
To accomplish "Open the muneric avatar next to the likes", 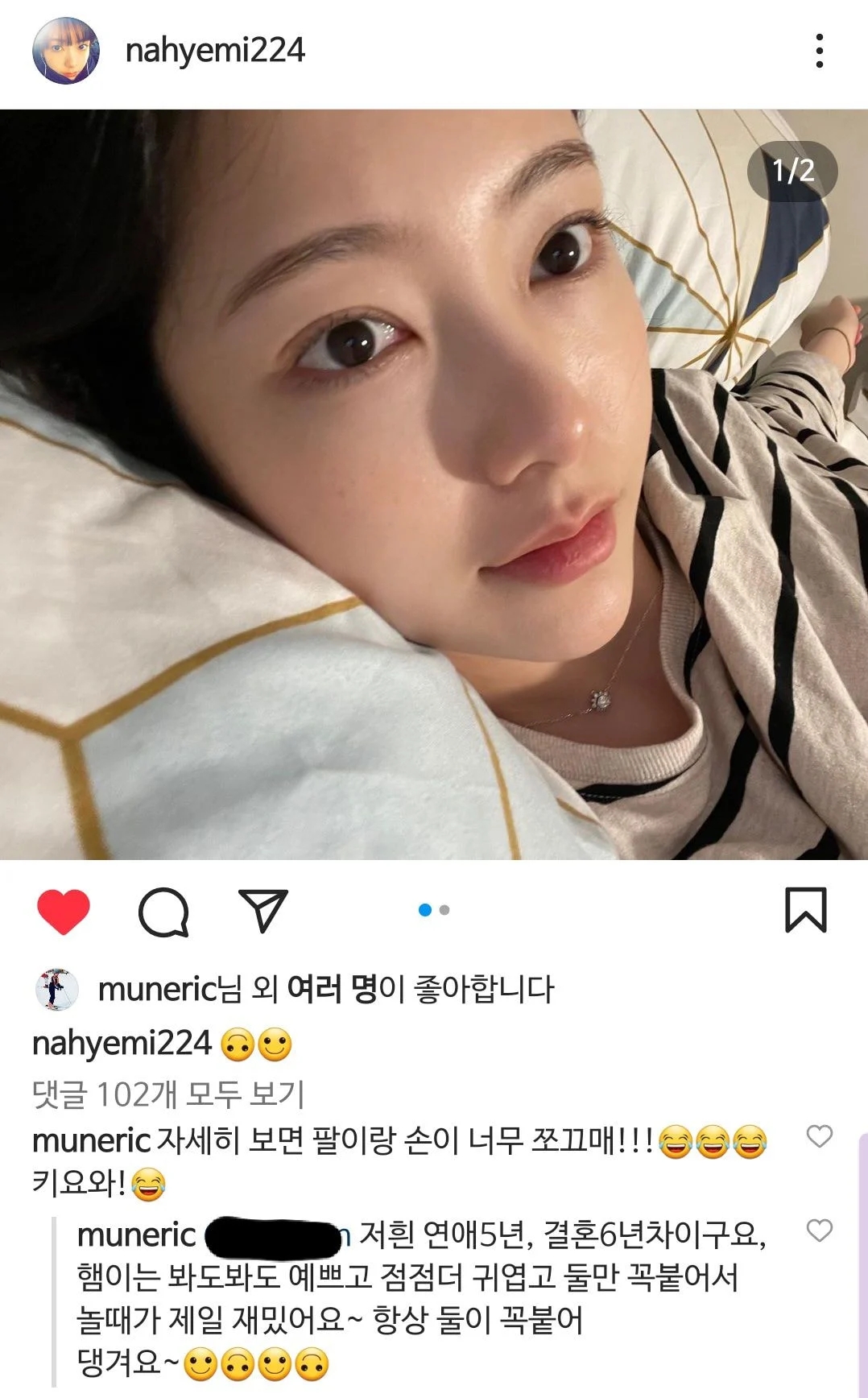I will [x=56, y=990].
